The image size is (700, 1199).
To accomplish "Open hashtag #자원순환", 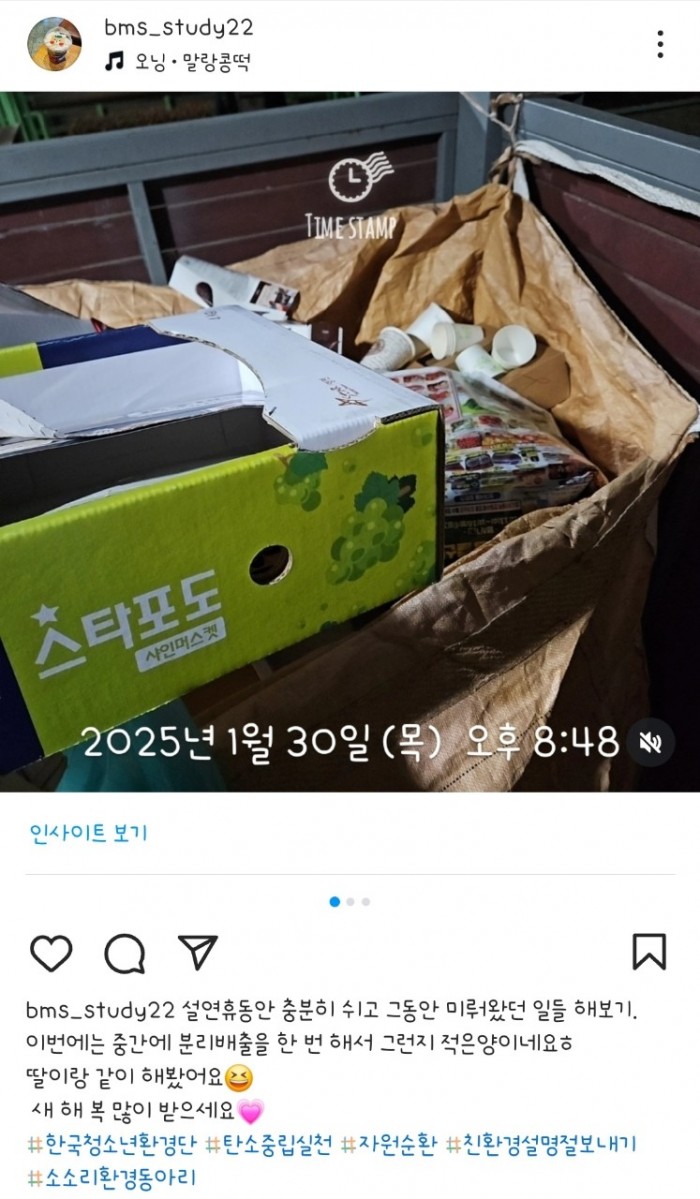I will [388, 1145].
